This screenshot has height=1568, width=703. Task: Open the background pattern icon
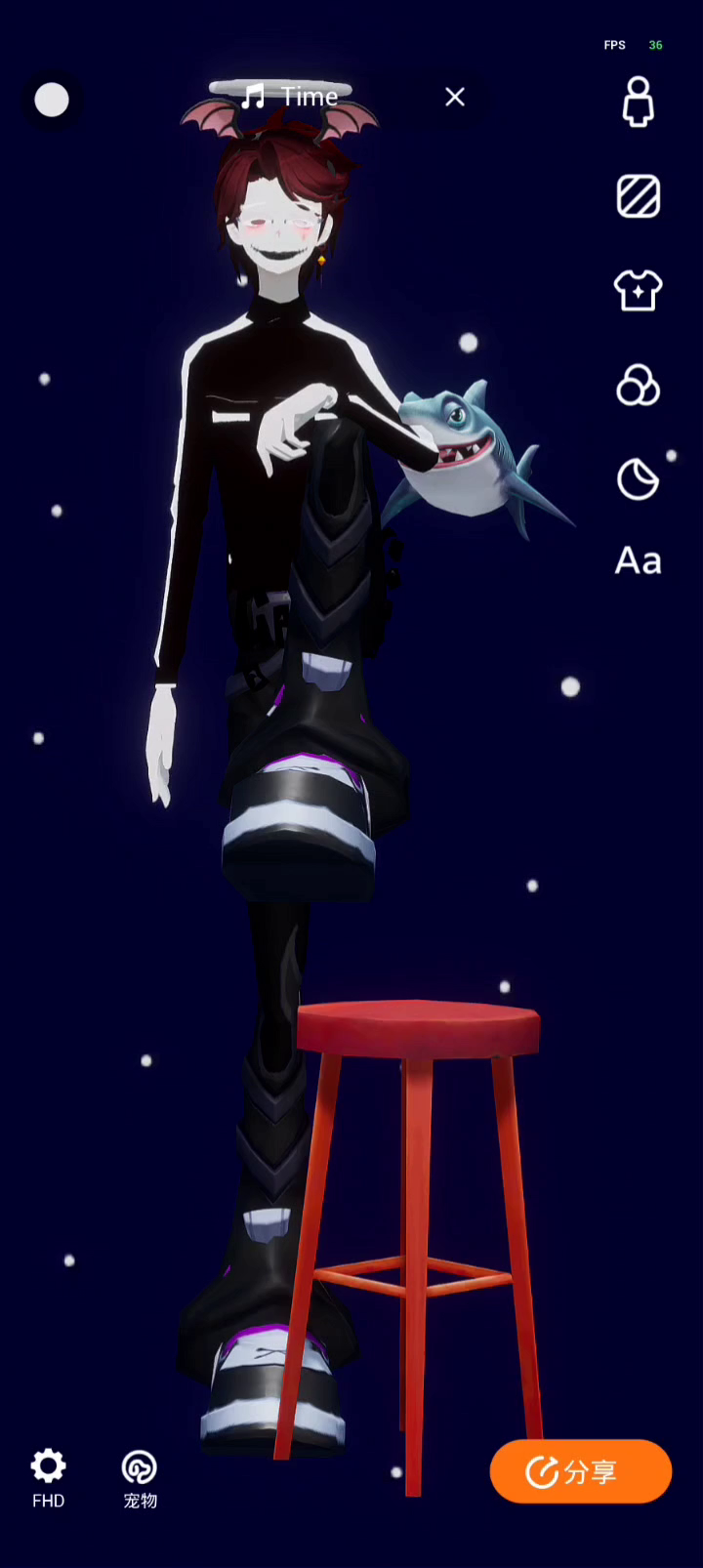[x=639, y=197]
